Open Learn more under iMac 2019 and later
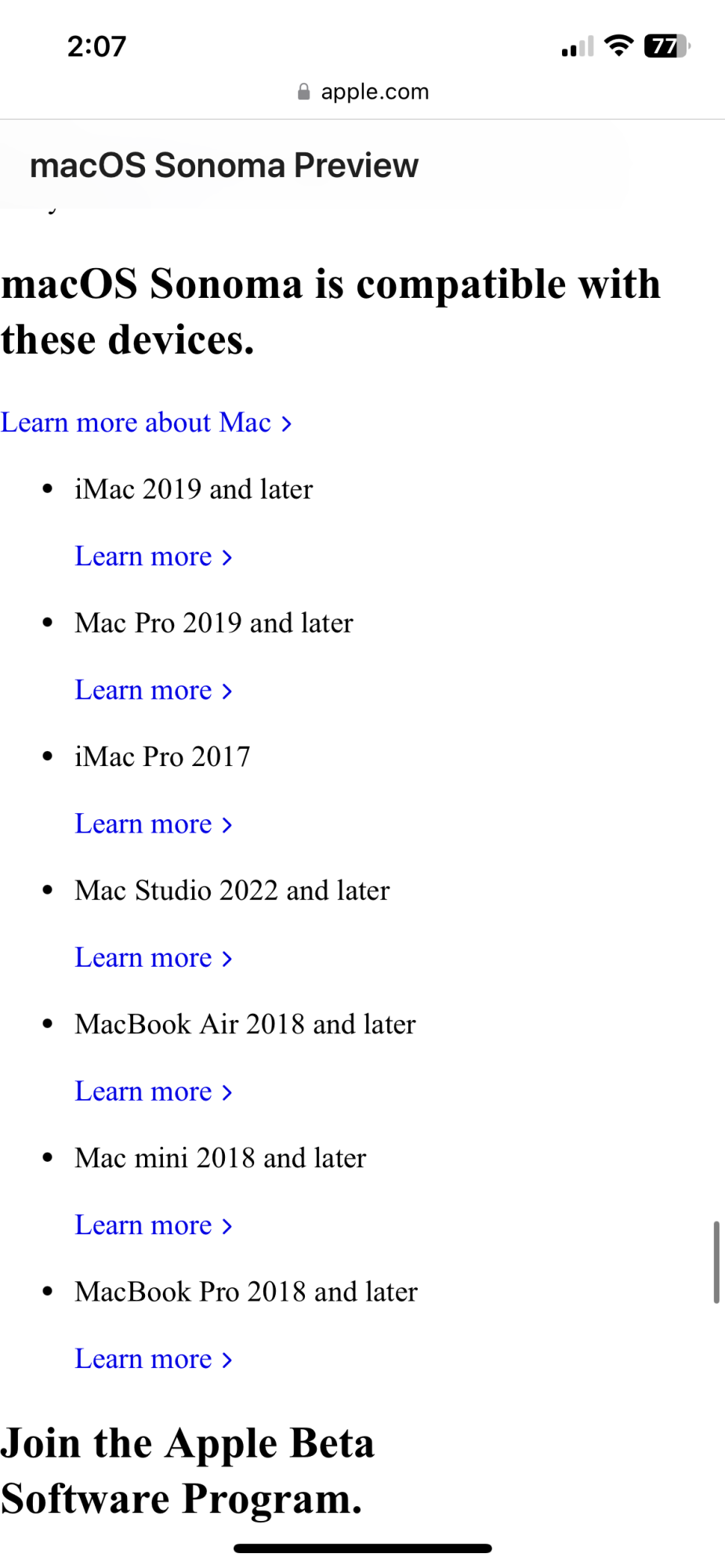The image size is (725, 1568). coord(153,557)
